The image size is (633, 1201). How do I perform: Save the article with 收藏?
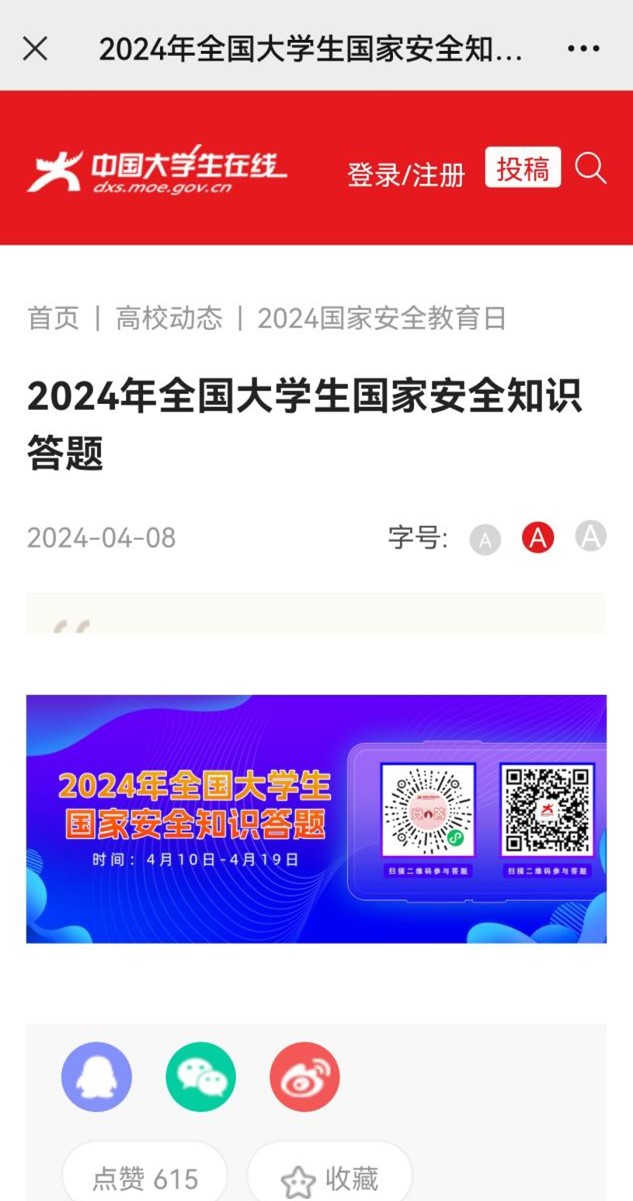(x=330, y=1179)
